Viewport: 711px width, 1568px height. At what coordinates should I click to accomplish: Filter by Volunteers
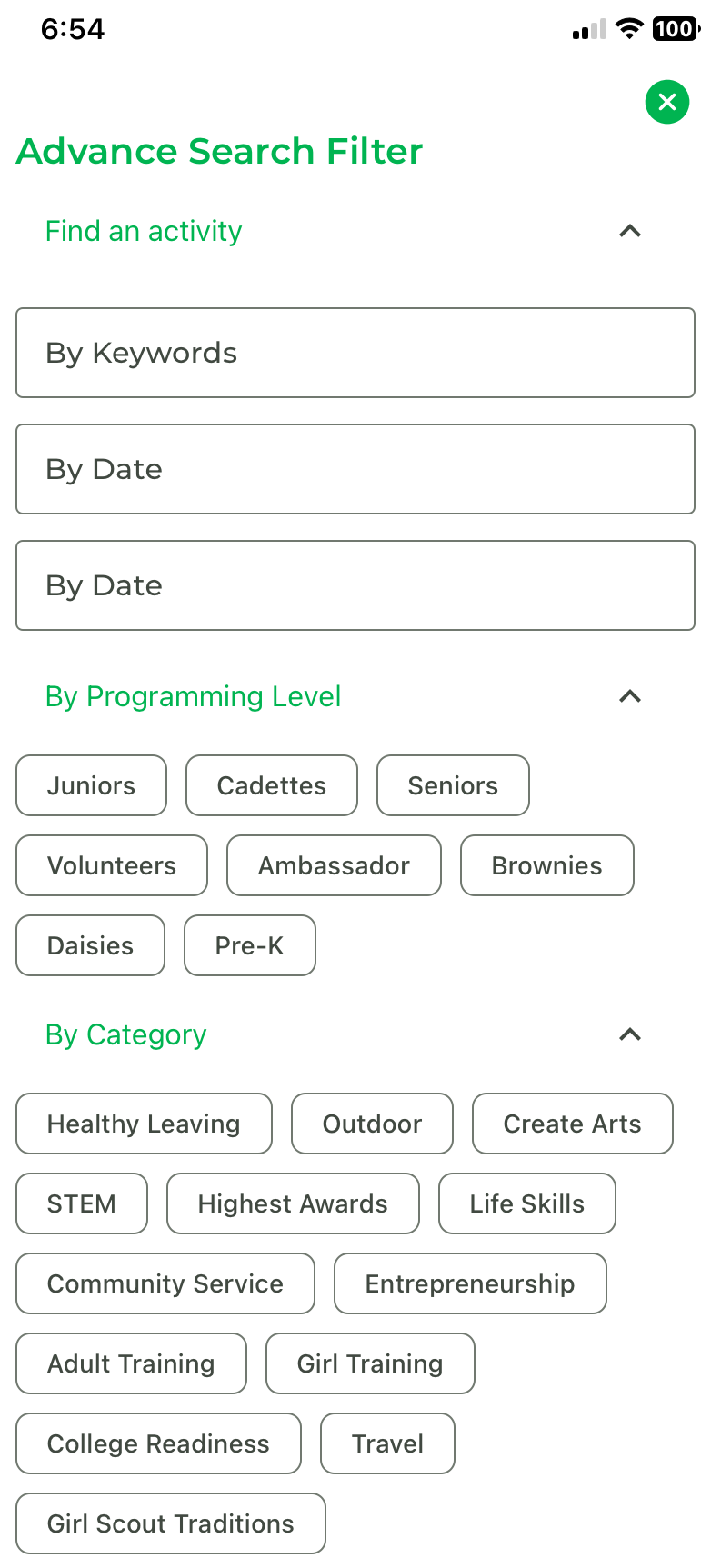click(112, 865)
